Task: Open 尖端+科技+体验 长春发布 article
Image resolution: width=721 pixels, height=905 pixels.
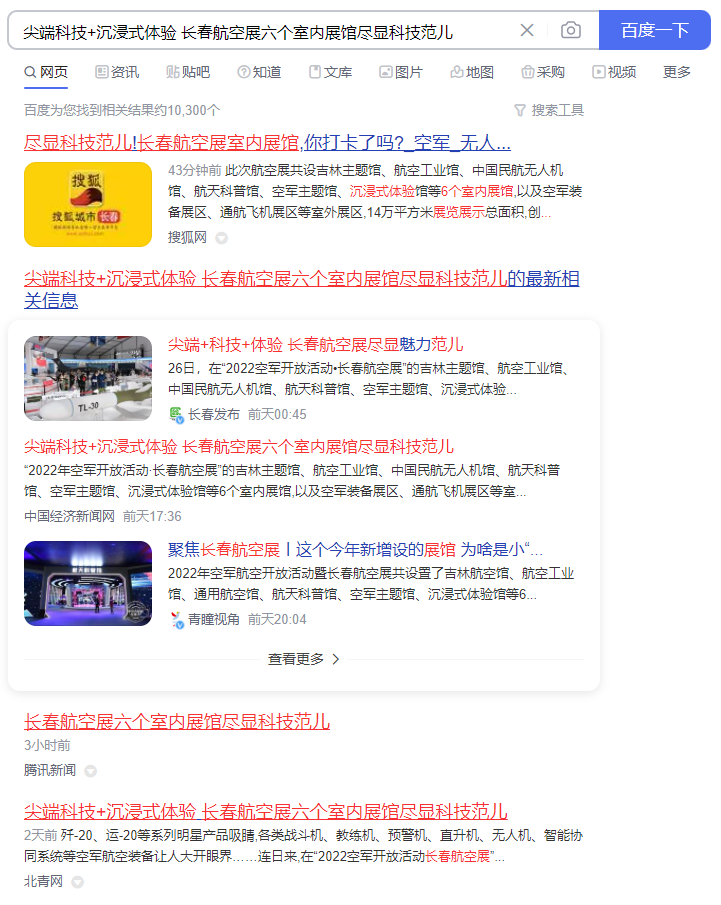Action: pos(316,344)
